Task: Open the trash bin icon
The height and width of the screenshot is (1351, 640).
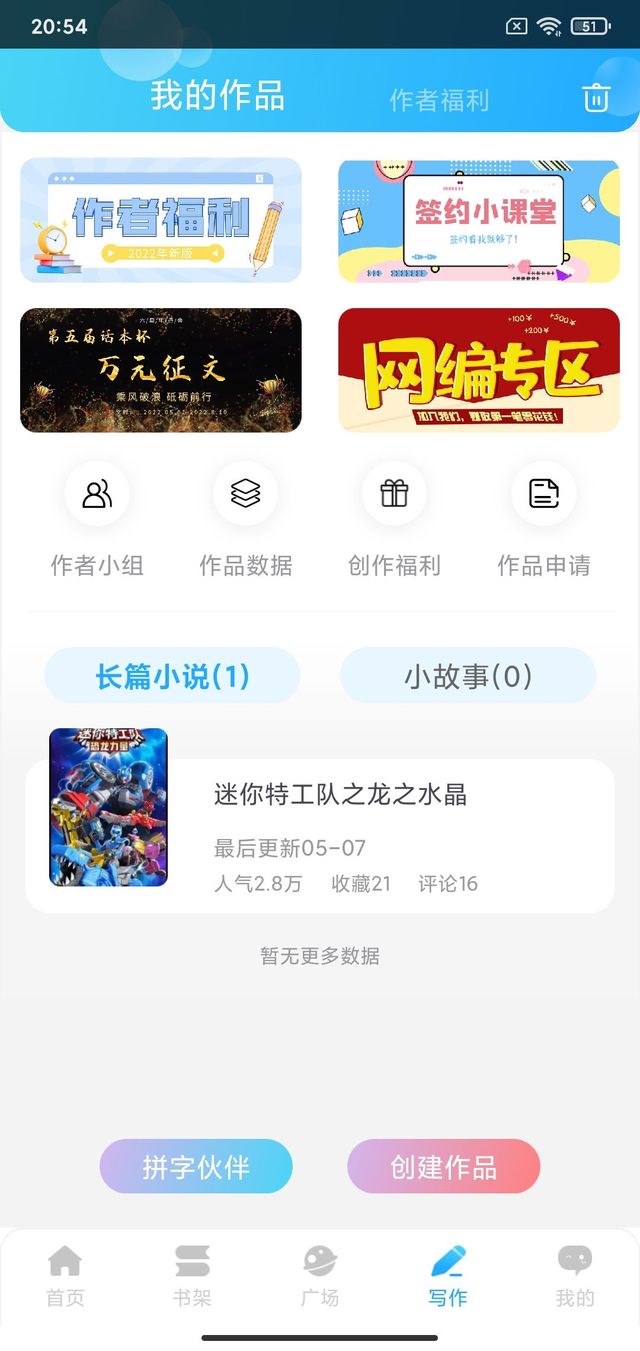Action: pyautogui.click(x=596, y=97)
